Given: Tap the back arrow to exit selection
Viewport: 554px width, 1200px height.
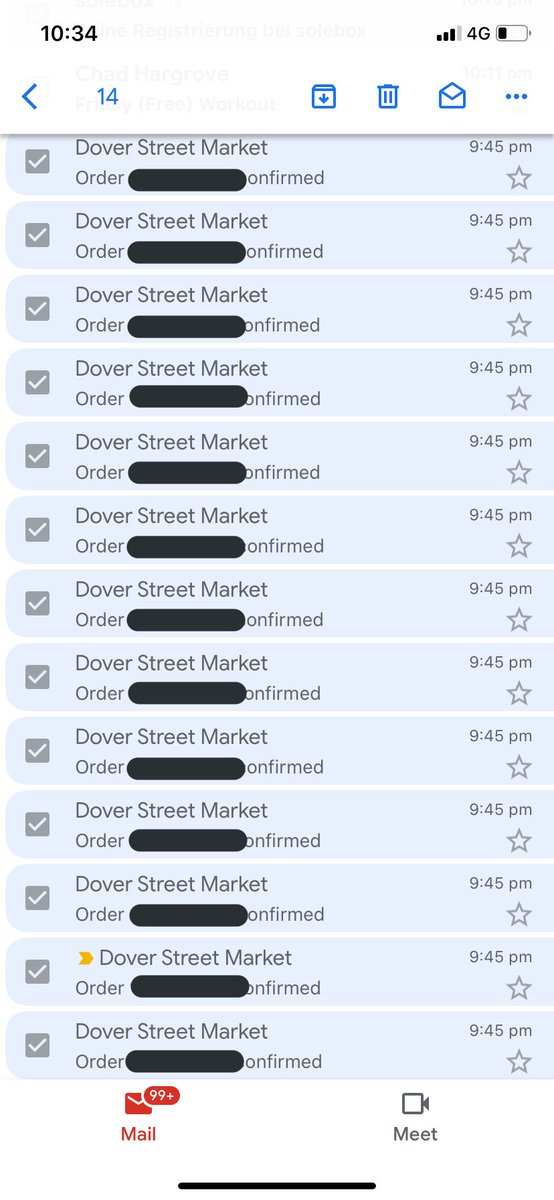Looking at the screenshot, I should click(30, 97).
